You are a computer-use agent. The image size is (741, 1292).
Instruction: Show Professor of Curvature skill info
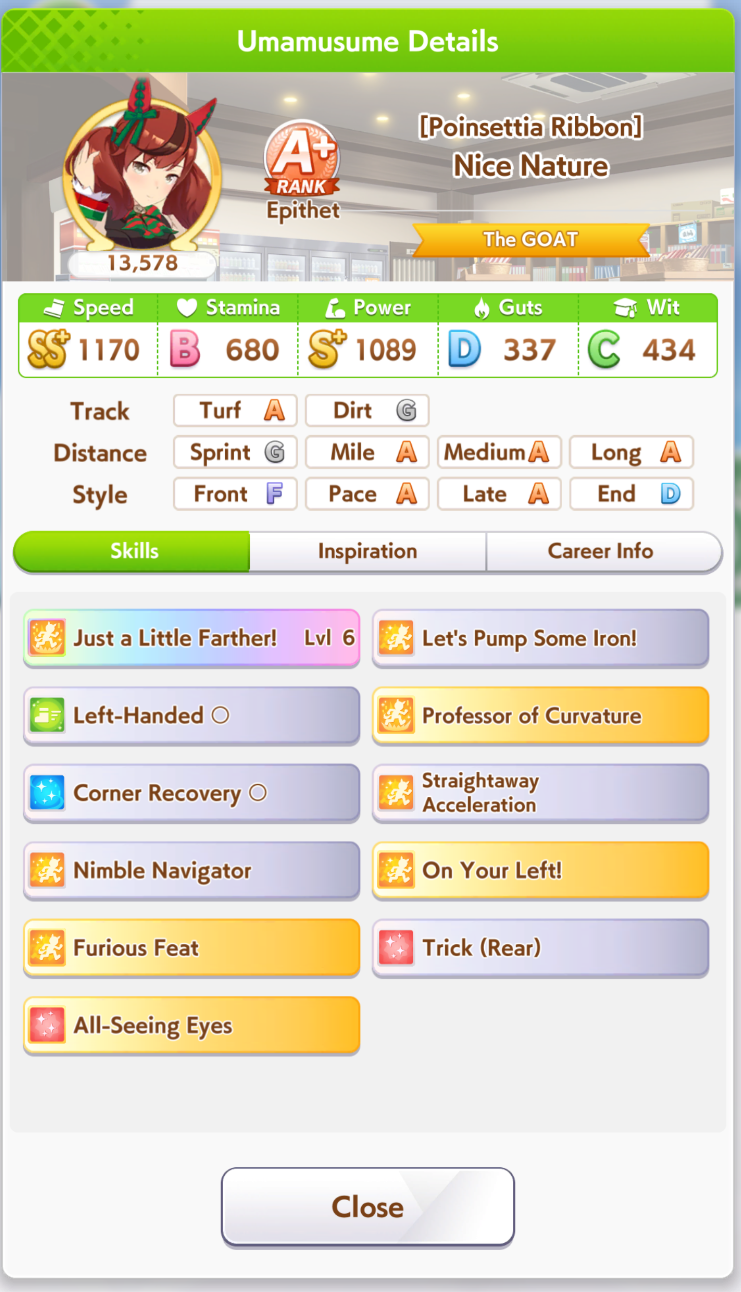point(540,715)
